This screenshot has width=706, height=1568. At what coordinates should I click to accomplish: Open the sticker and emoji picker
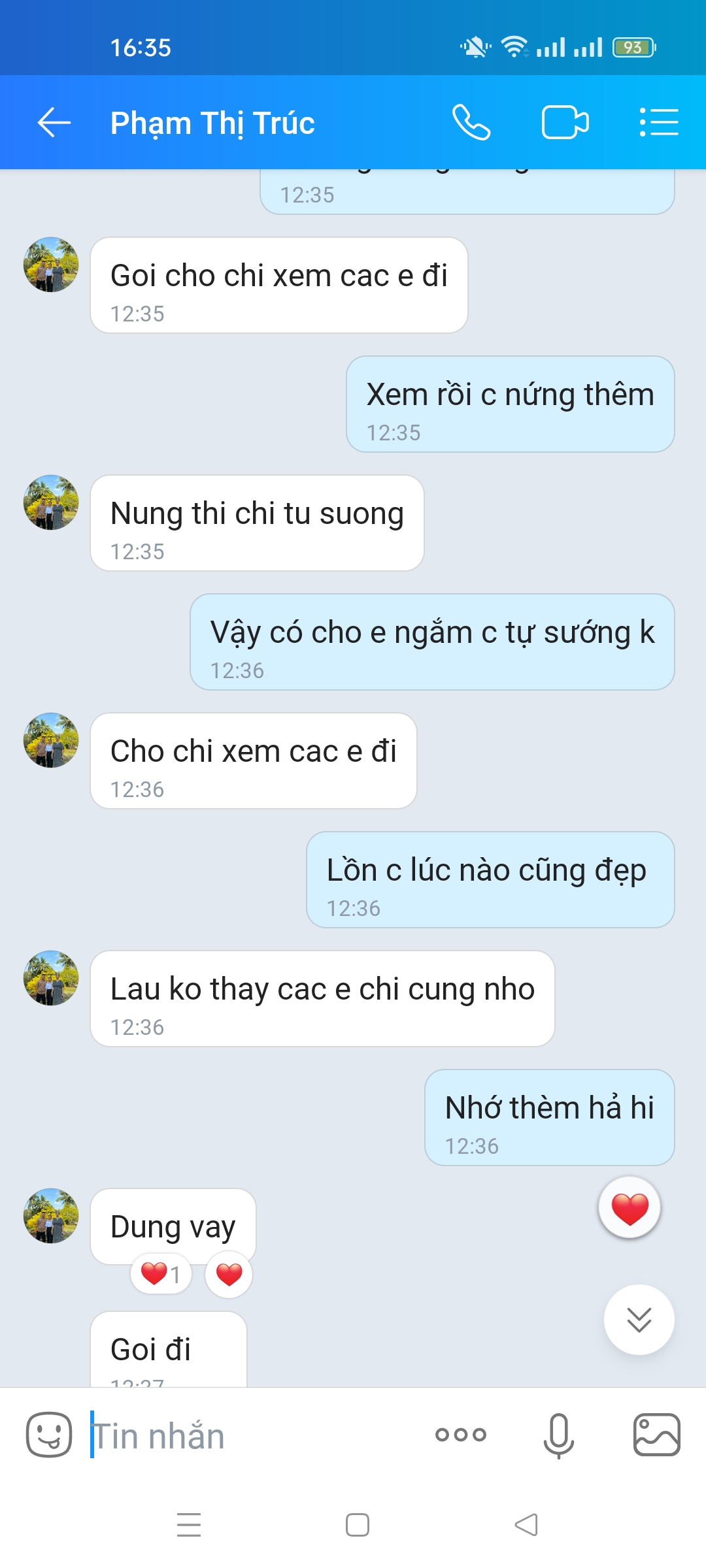[49, 1435]
